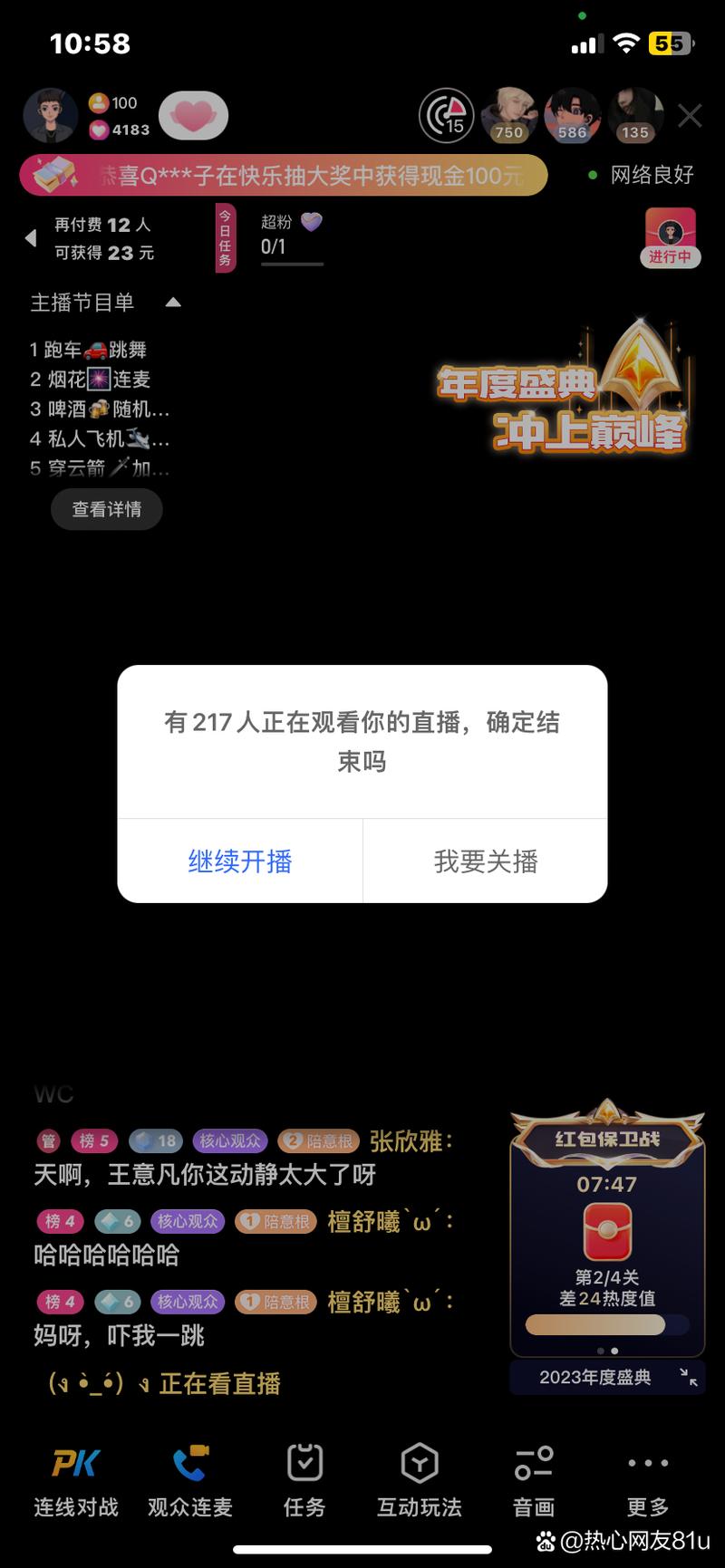Screen dimensions: 725x1568
Task: Open the 今日任务 daily task tab
Action: [x=225, y=238]
